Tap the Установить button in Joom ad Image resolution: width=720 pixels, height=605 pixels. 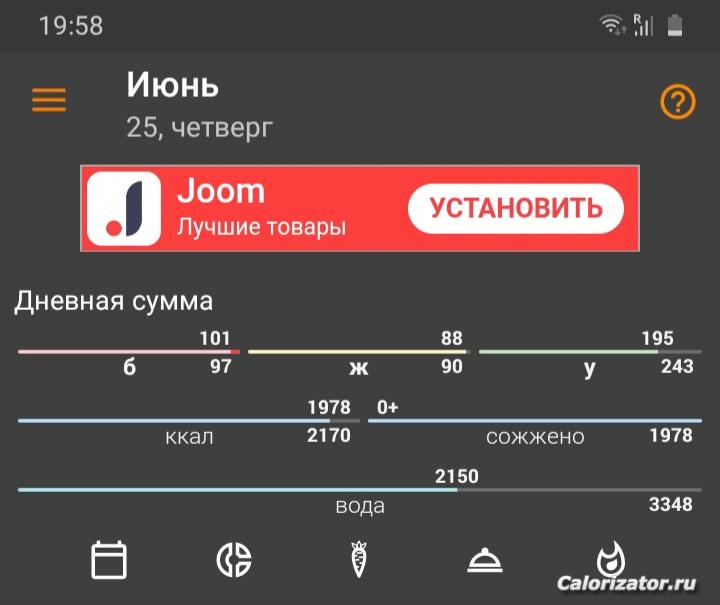[x=515, y=208]
